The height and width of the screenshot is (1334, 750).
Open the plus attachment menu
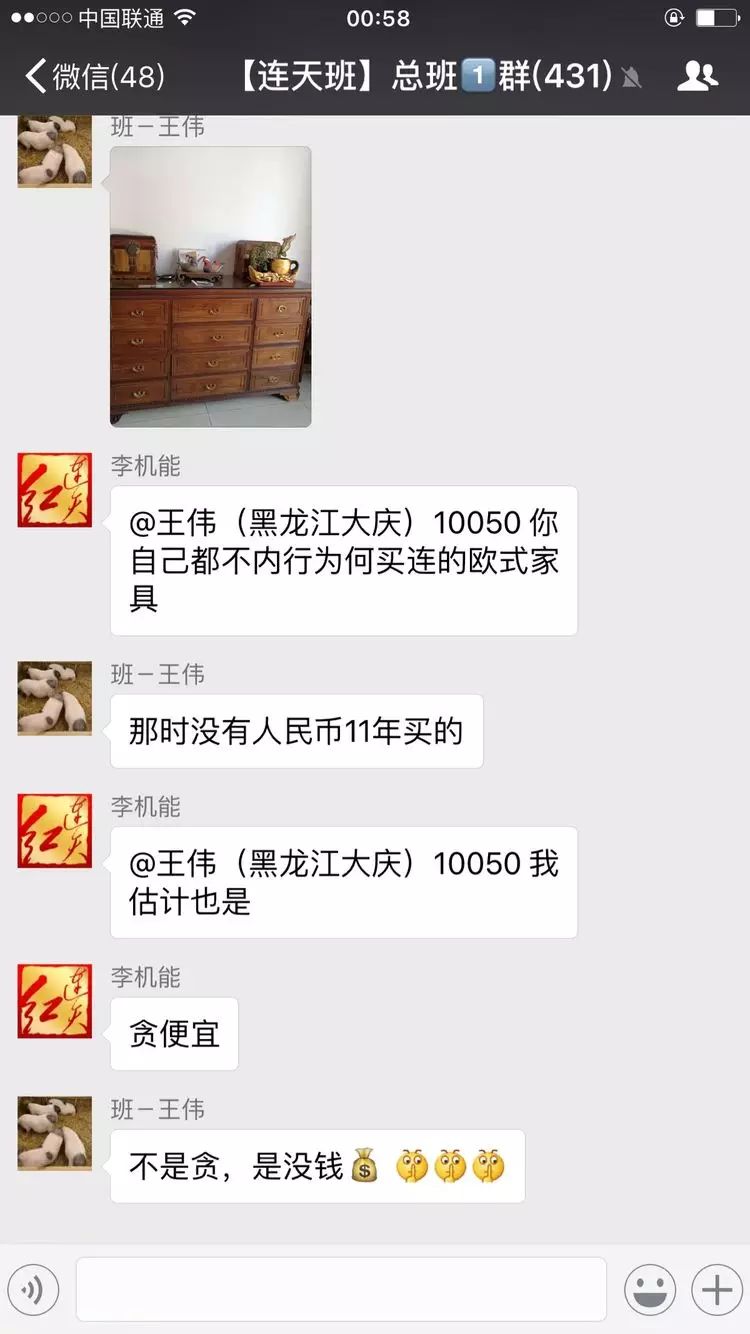click(716, 1290)
